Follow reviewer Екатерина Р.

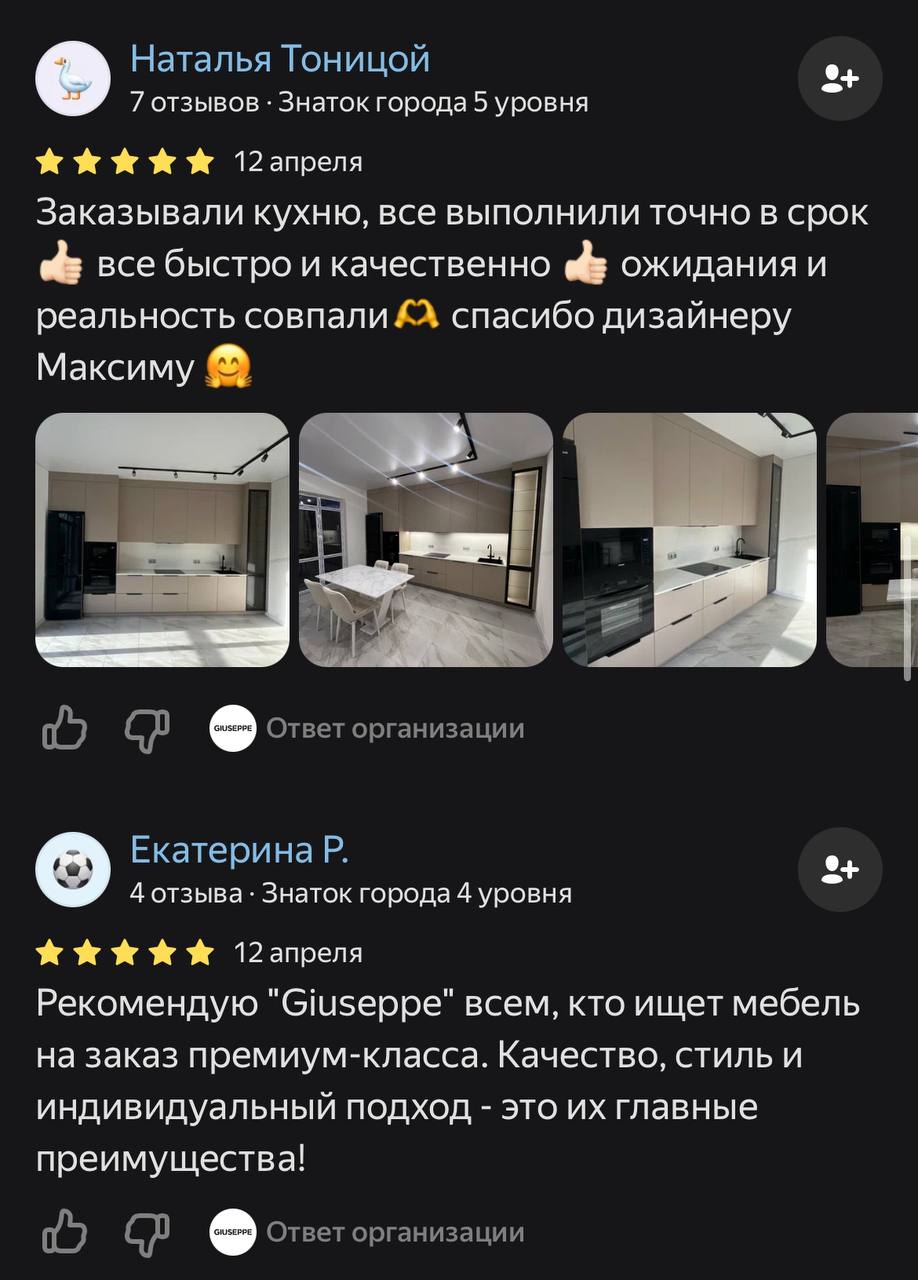coord(840,870)
